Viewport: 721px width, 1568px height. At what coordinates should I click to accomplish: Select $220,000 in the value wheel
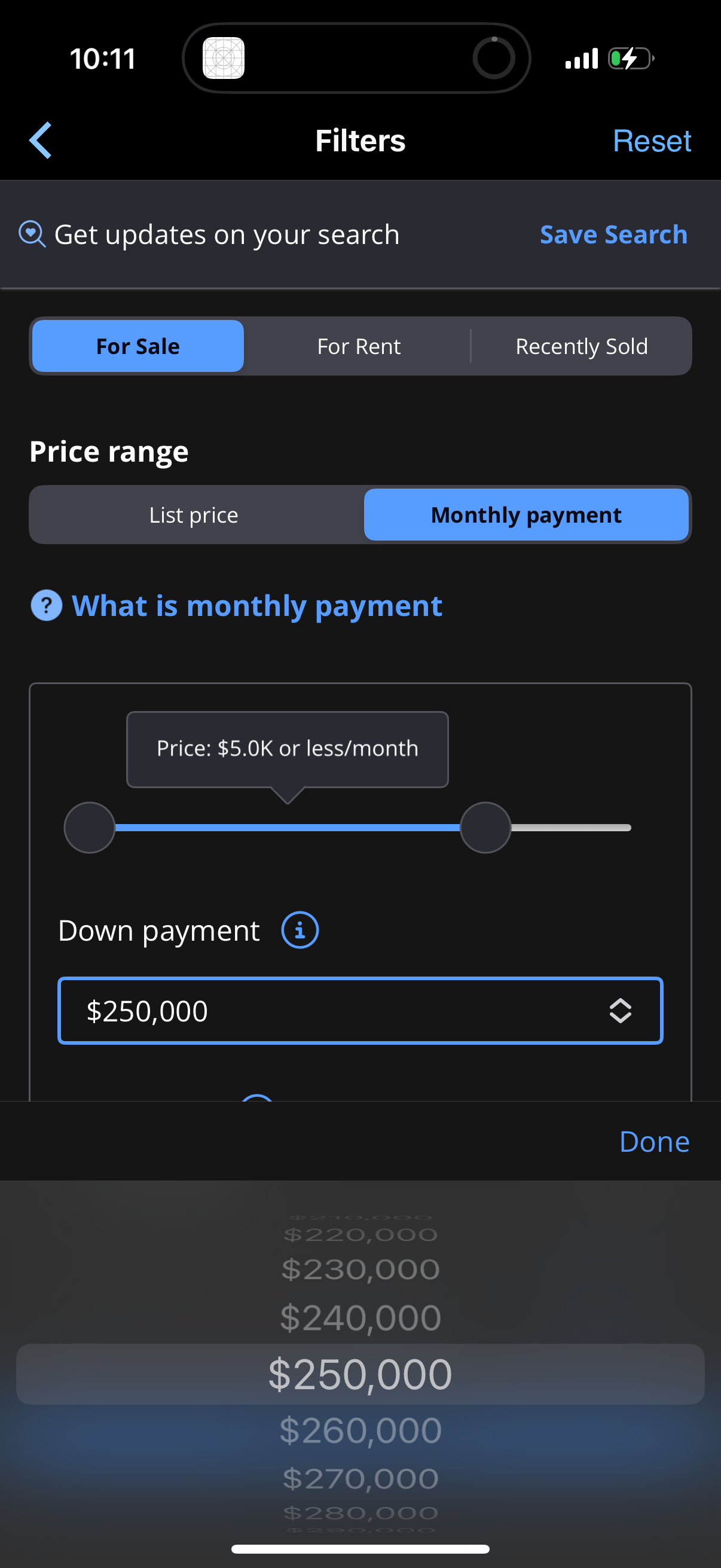click(x=360, y=1233)
